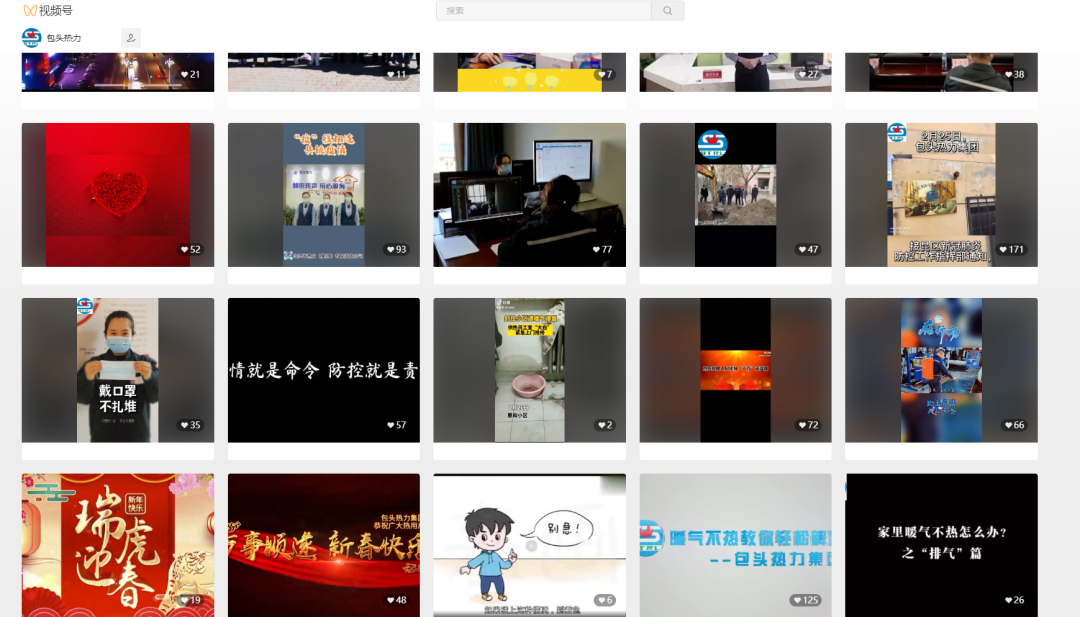Open the night street video with 21 likes
This screenshot has height=617, width=1080.
pos(118,72)
